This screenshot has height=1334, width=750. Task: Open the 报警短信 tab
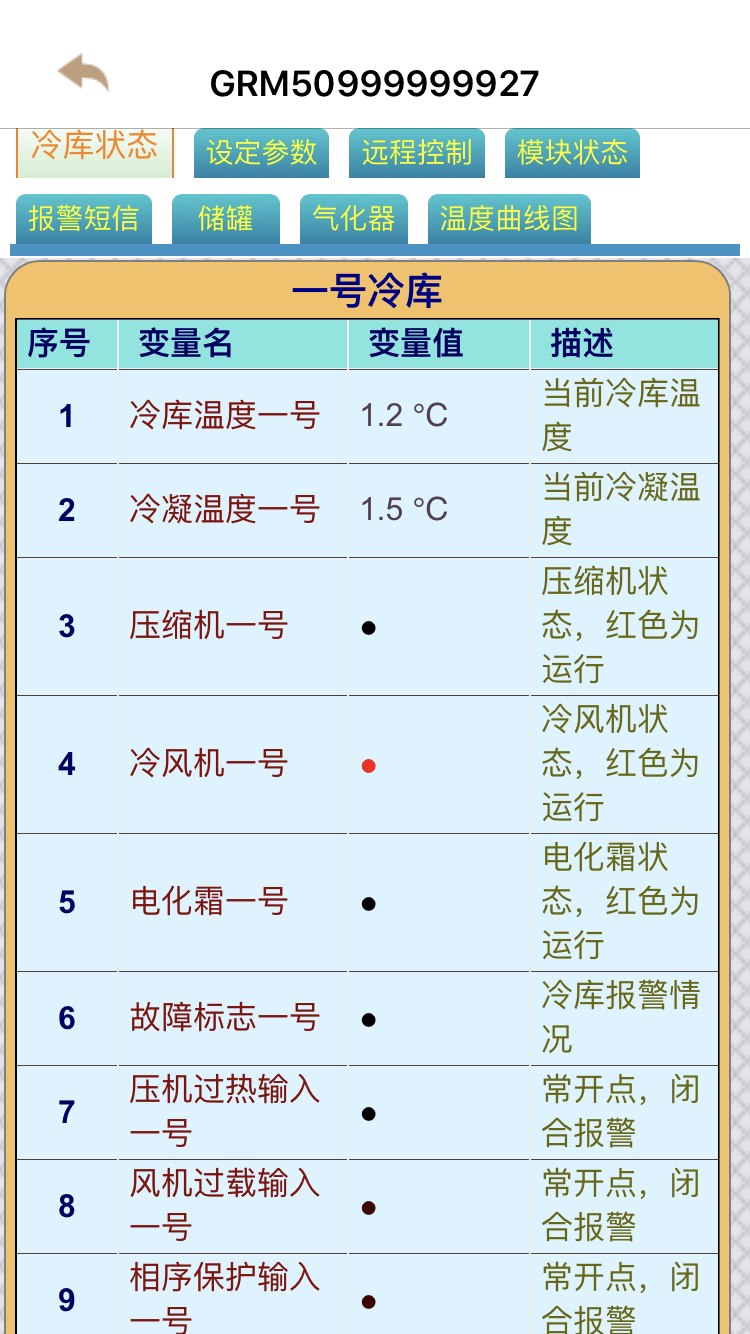(84, 218)
